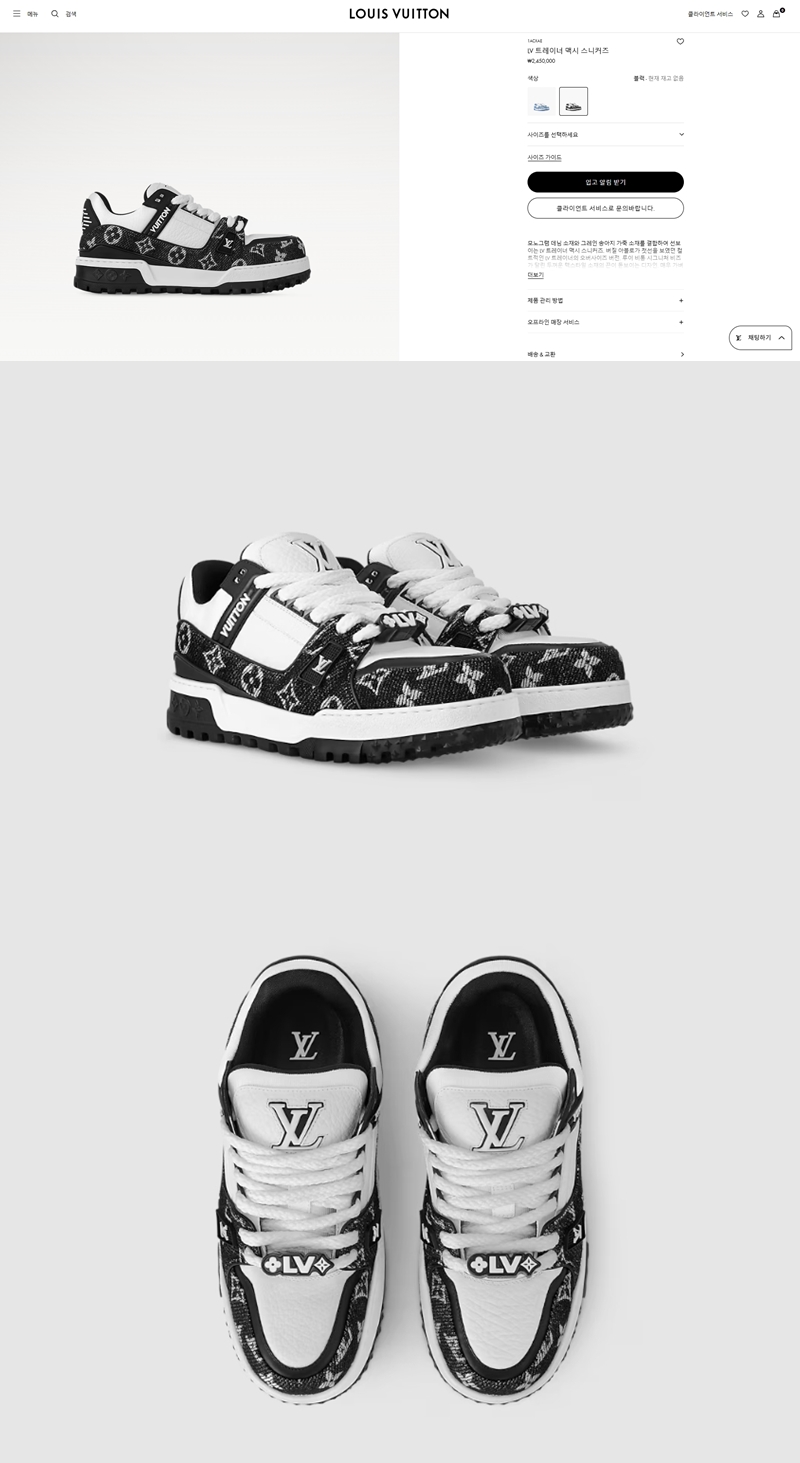Expand 제품 관리 방법 section

pos(605,300)
